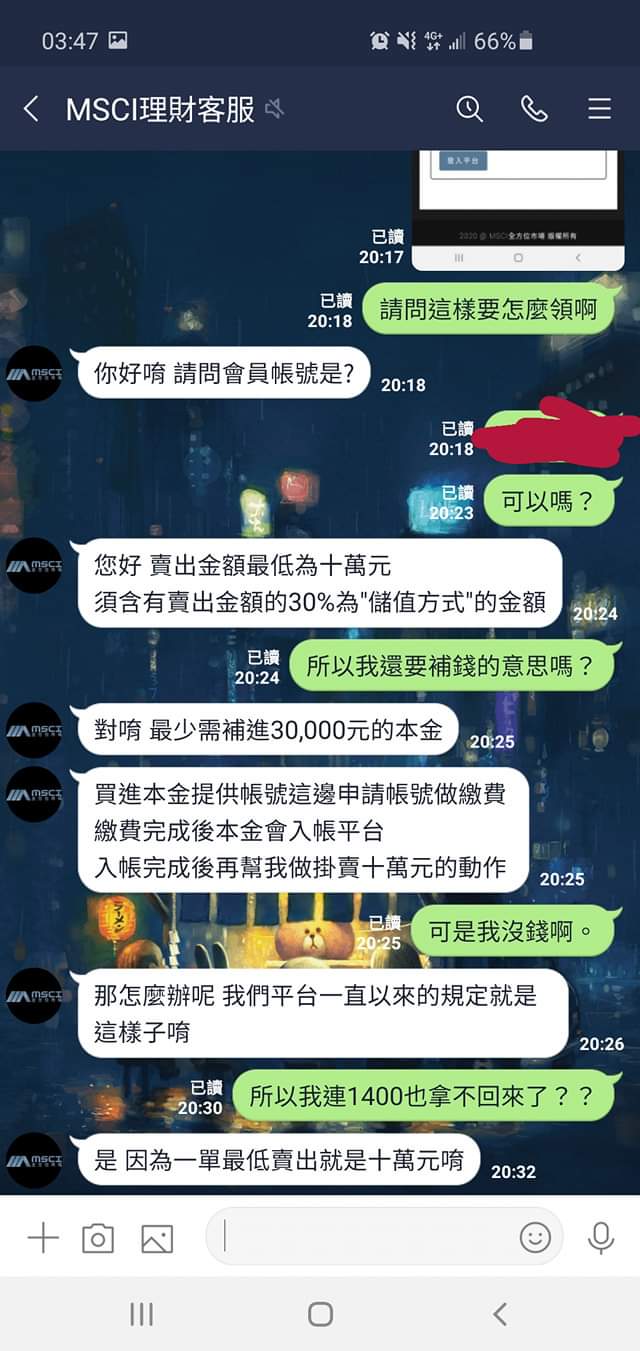Open the plus attachment options
The height and width of the screenshot is (1351, 640).
42,1238
